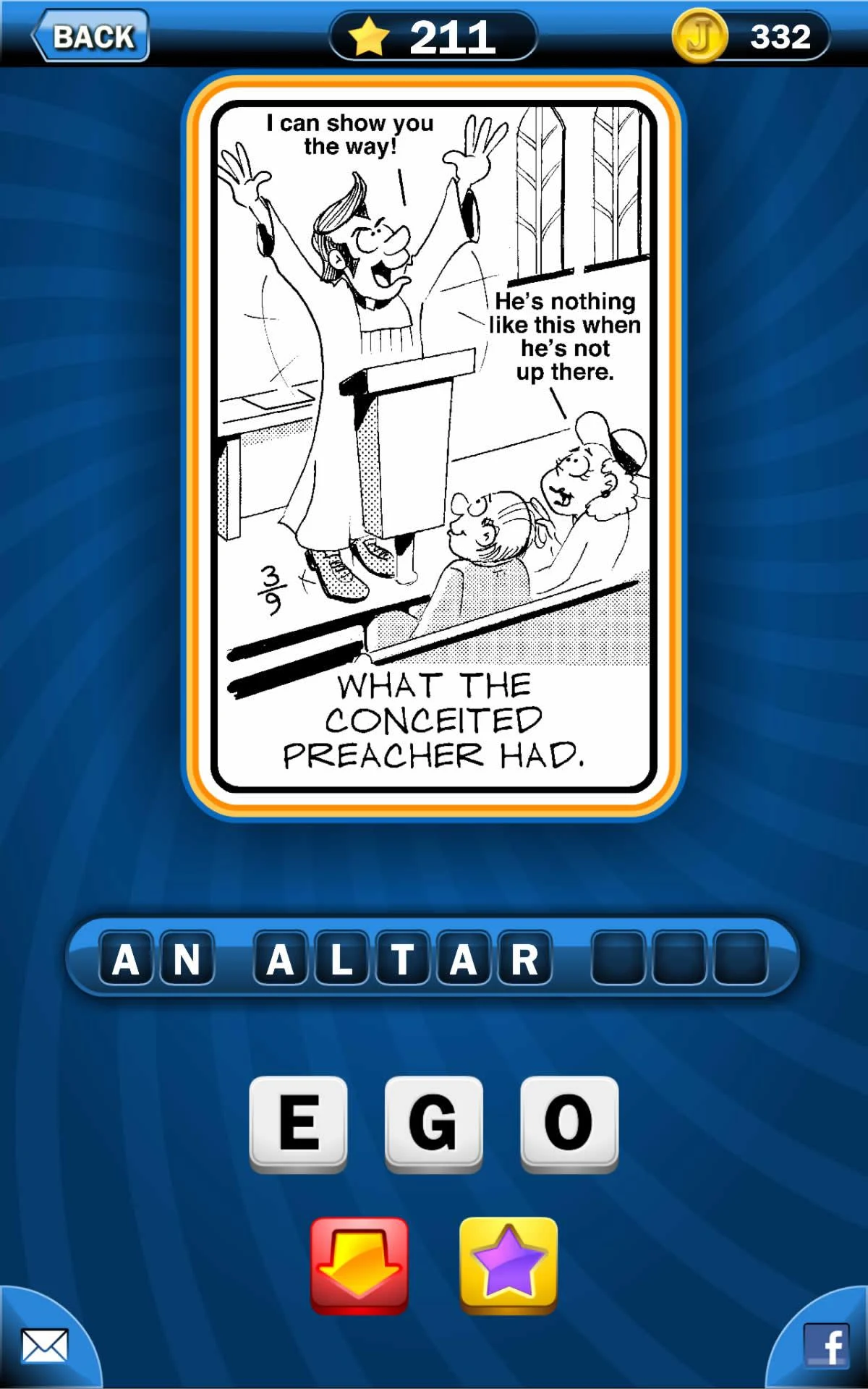Tap the red down-arrow hint button
Screen dimensions: 868x1389
pos(359,1265)
